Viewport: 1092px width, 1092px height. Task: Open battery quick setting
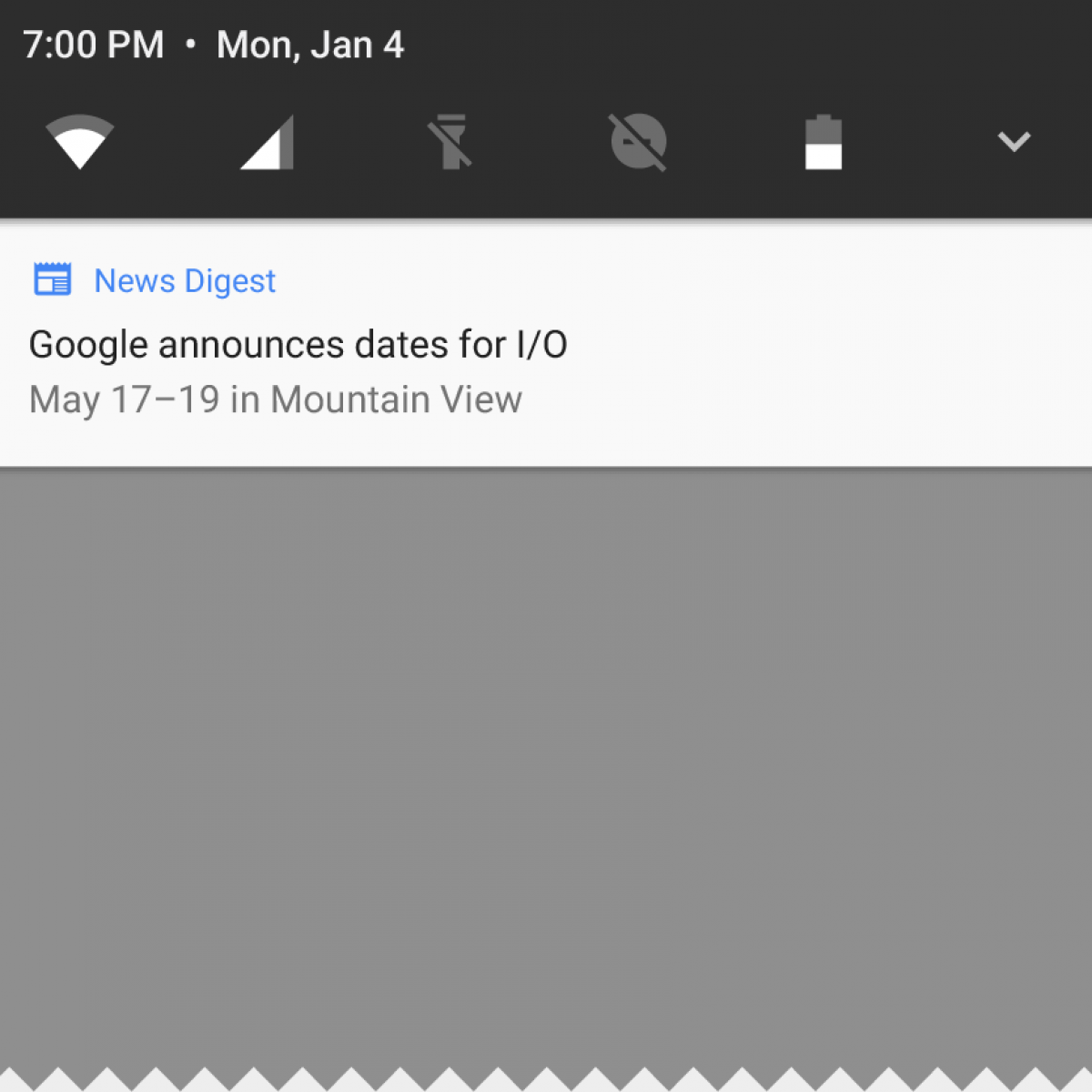tap(824, 142)
